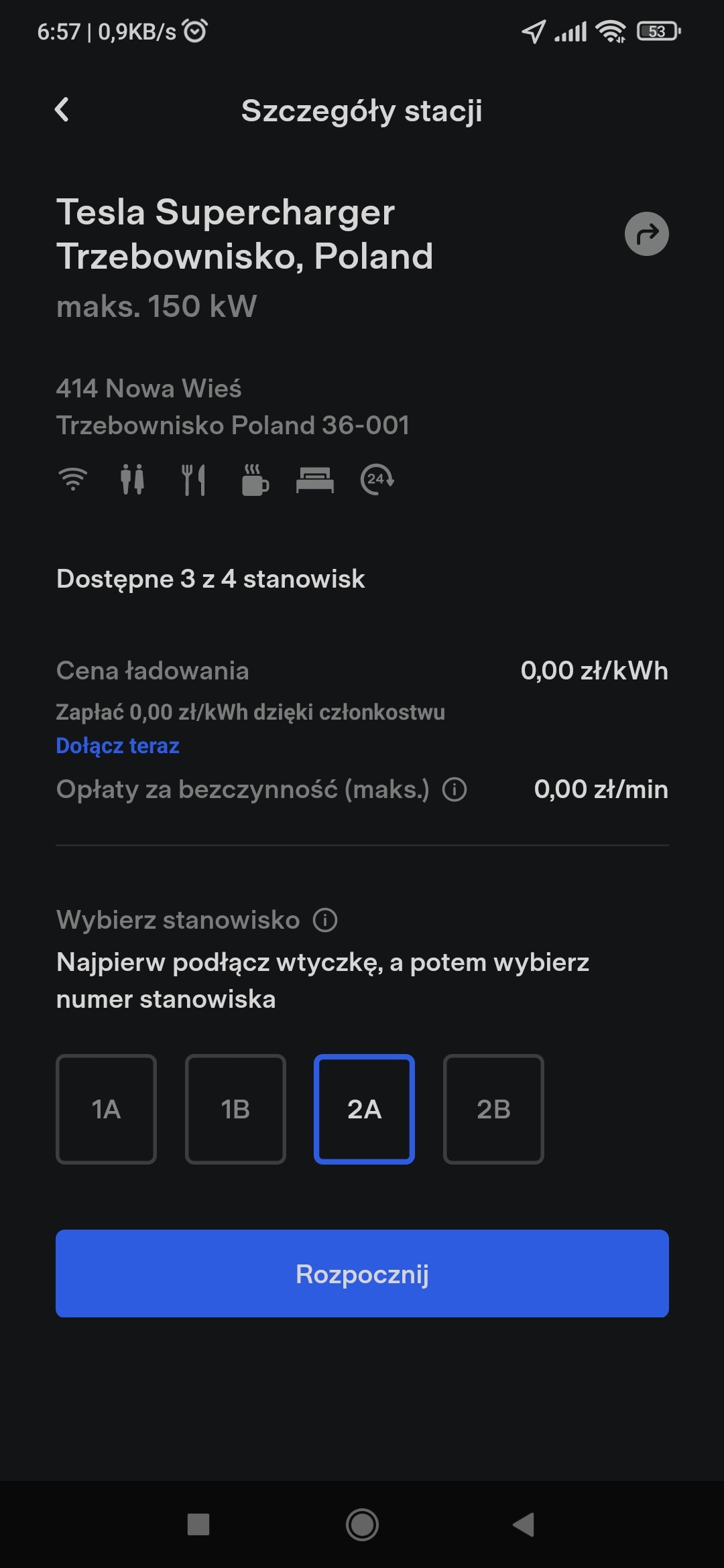
Task: Select stall 1A
Action: click(x=106, y=1109)
